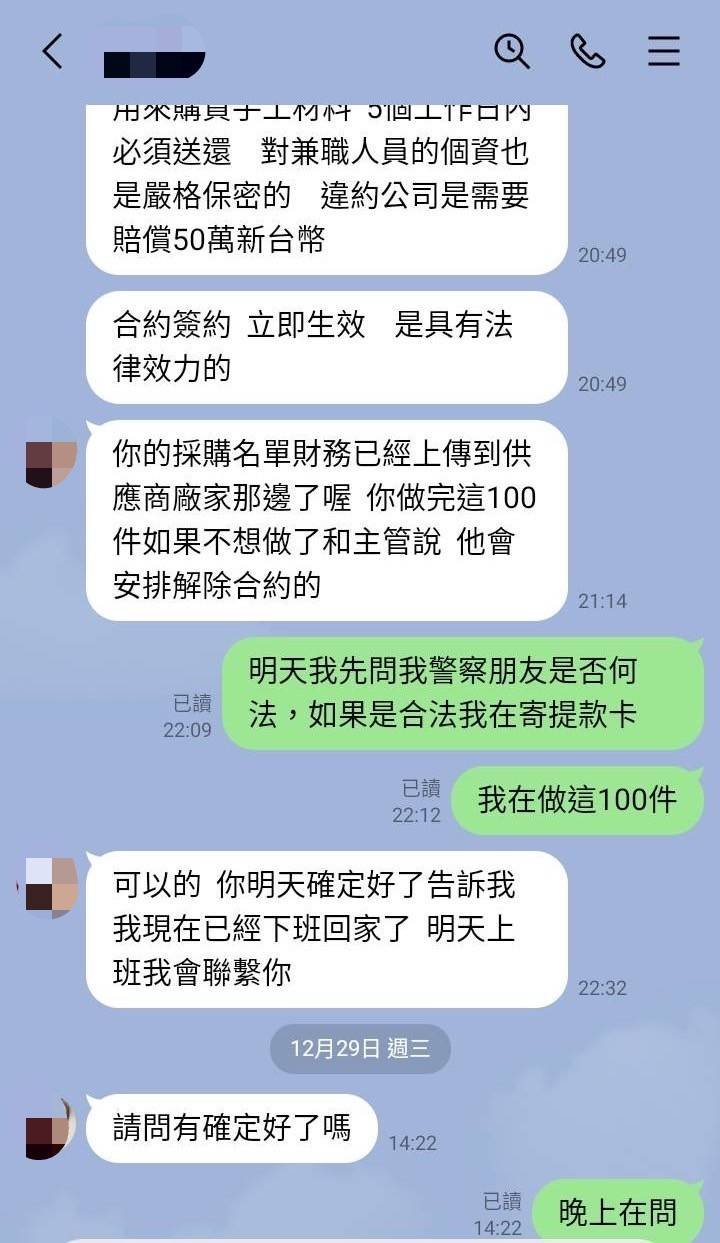720x1243 pixels.
Task: Go back to the chat list
Action: [x=52, y=51]
